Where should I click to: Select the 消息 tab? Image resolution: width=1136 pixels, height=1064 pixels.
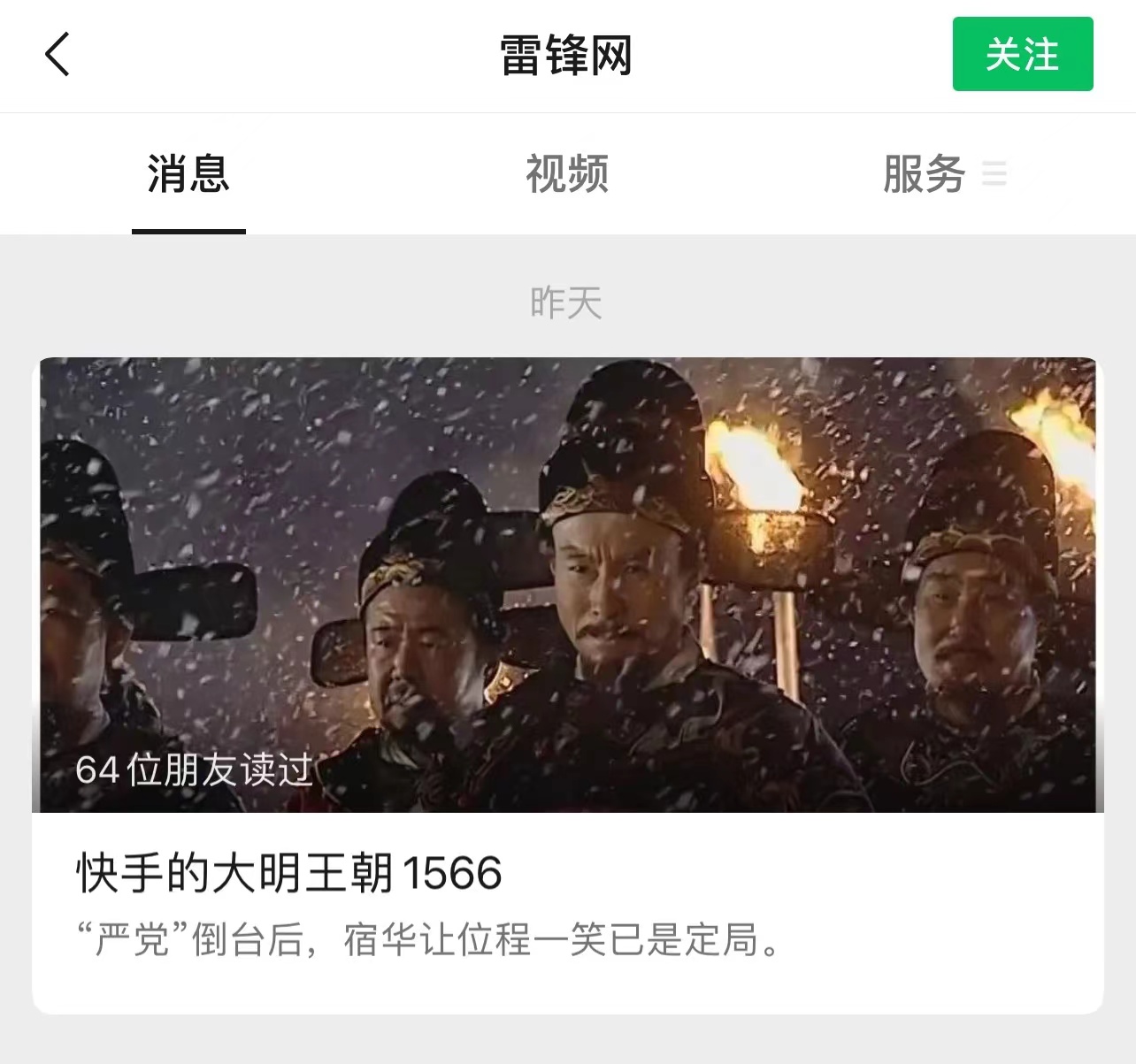188,173
